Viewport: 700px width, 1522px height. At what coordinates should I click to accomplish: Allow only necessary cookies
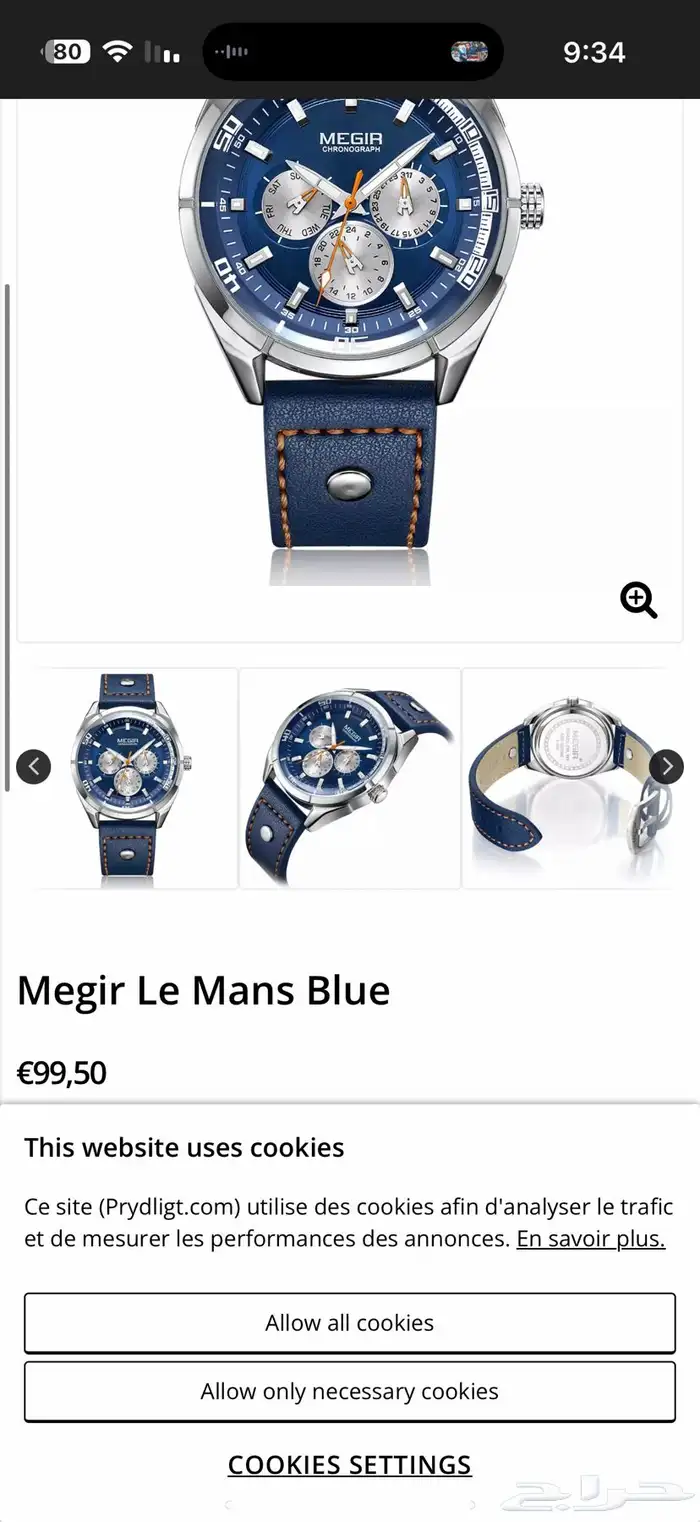pos(350,1391)
